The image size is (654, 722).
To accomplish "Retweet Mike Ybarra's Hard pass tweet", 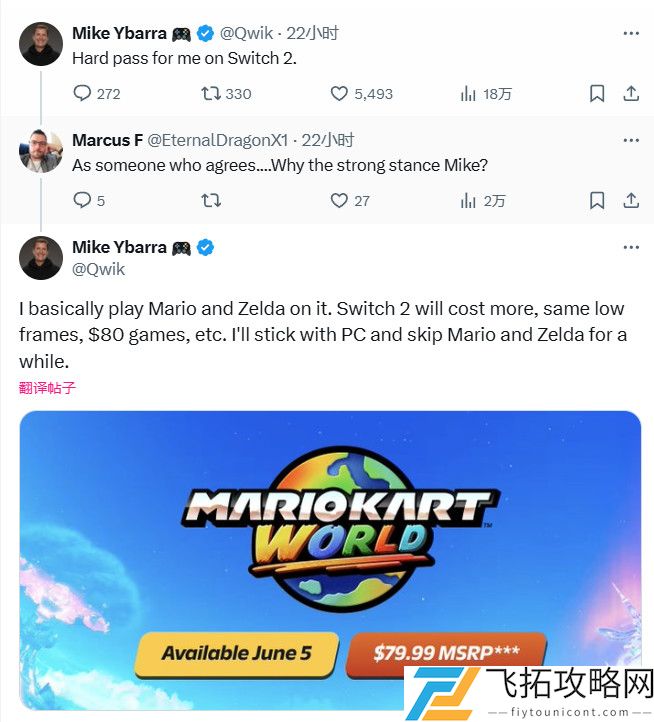I will 211,93.
